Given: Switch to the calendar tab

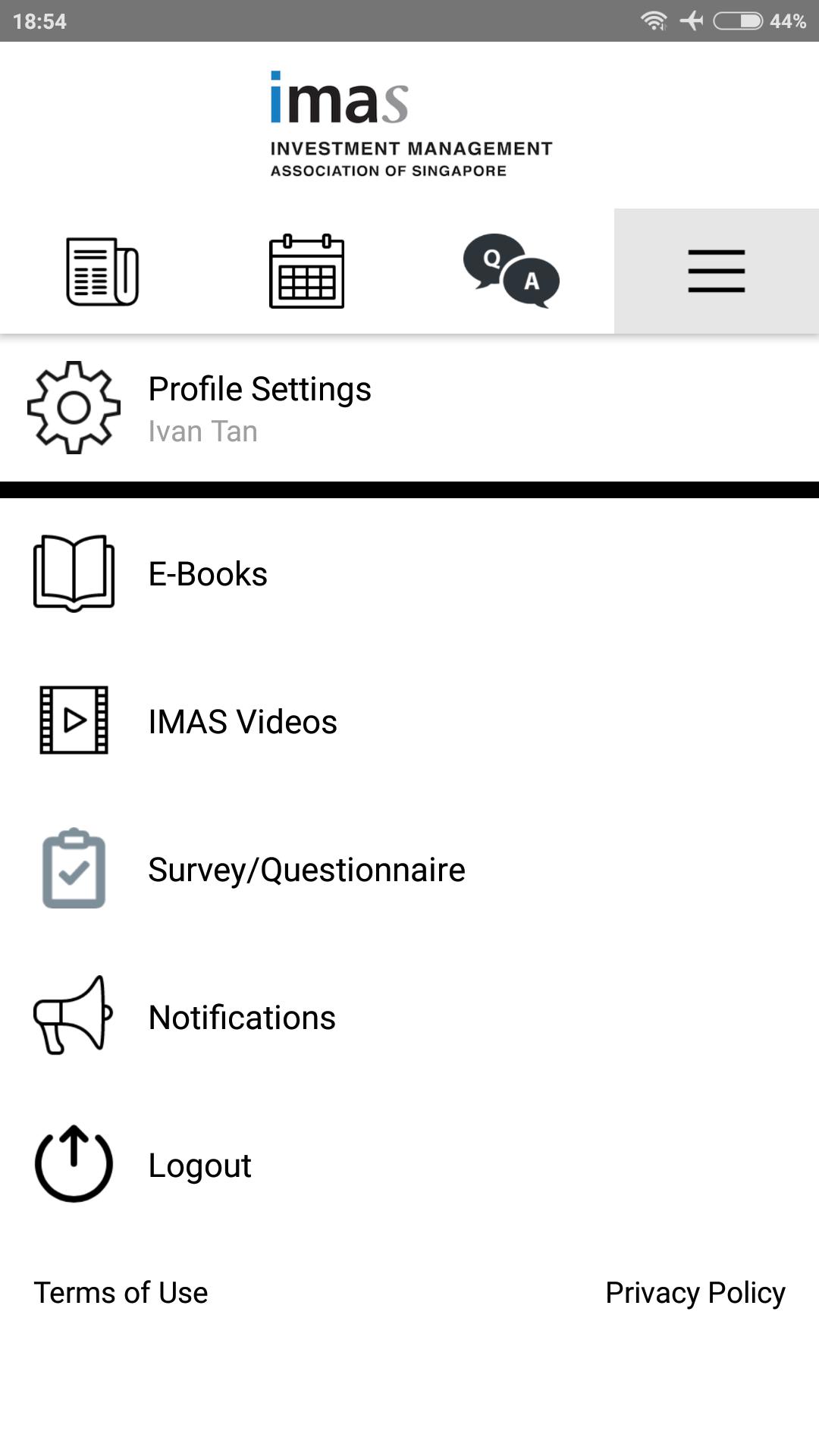Looking at the screenshot, I should [307, 271].
